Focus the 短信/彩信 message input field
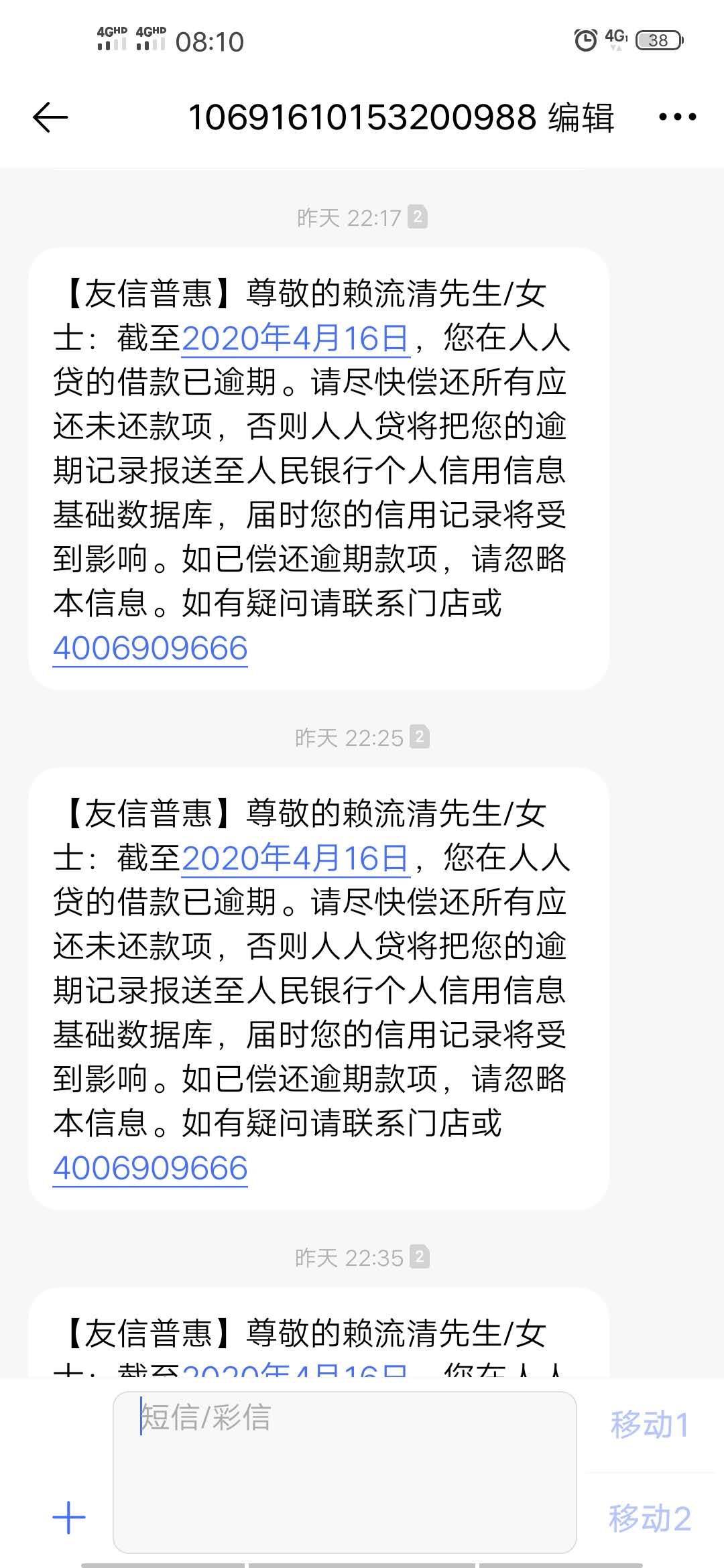Screen dimensions: 724x1568 pyautogui.click(x=345, y=1472)
